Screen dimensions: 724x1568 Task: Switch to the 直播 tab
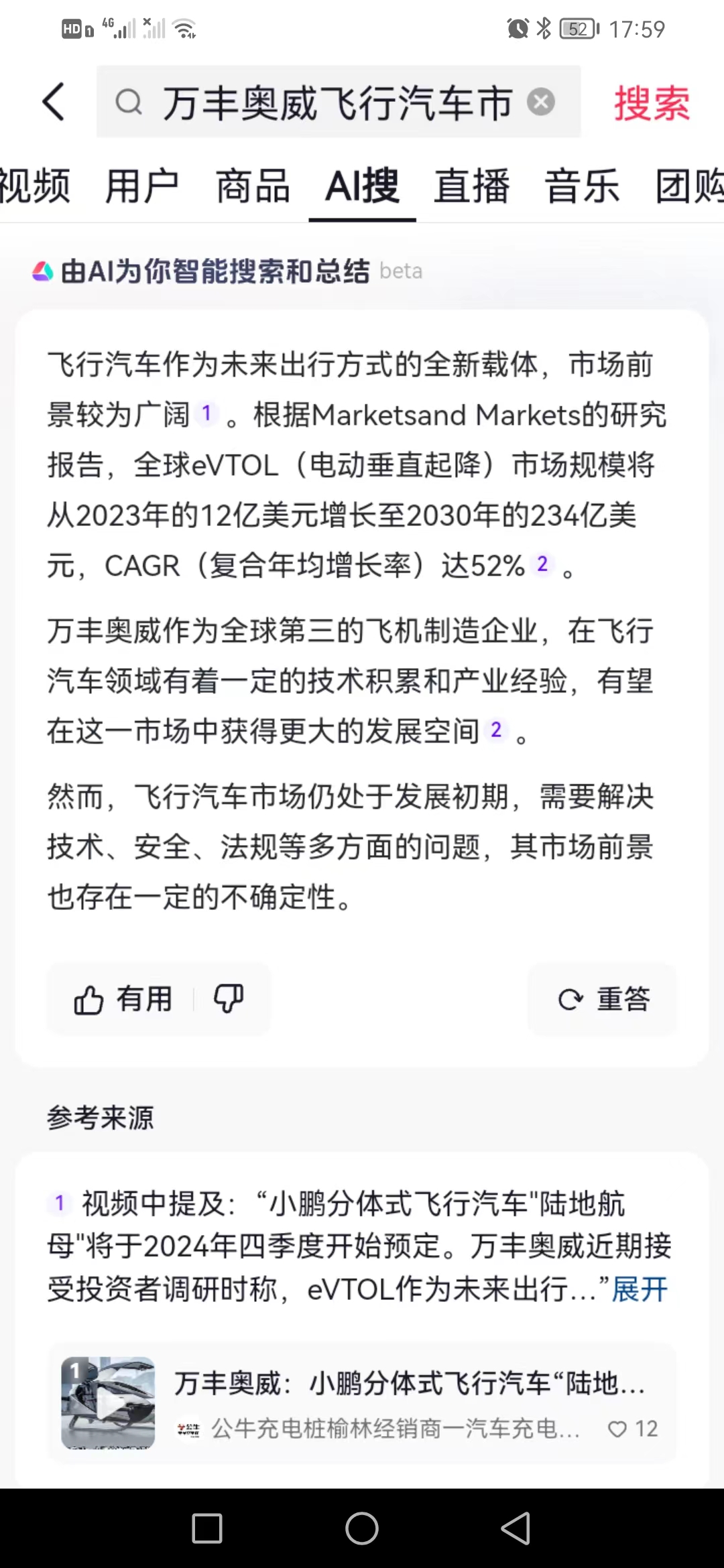point(473,186)
